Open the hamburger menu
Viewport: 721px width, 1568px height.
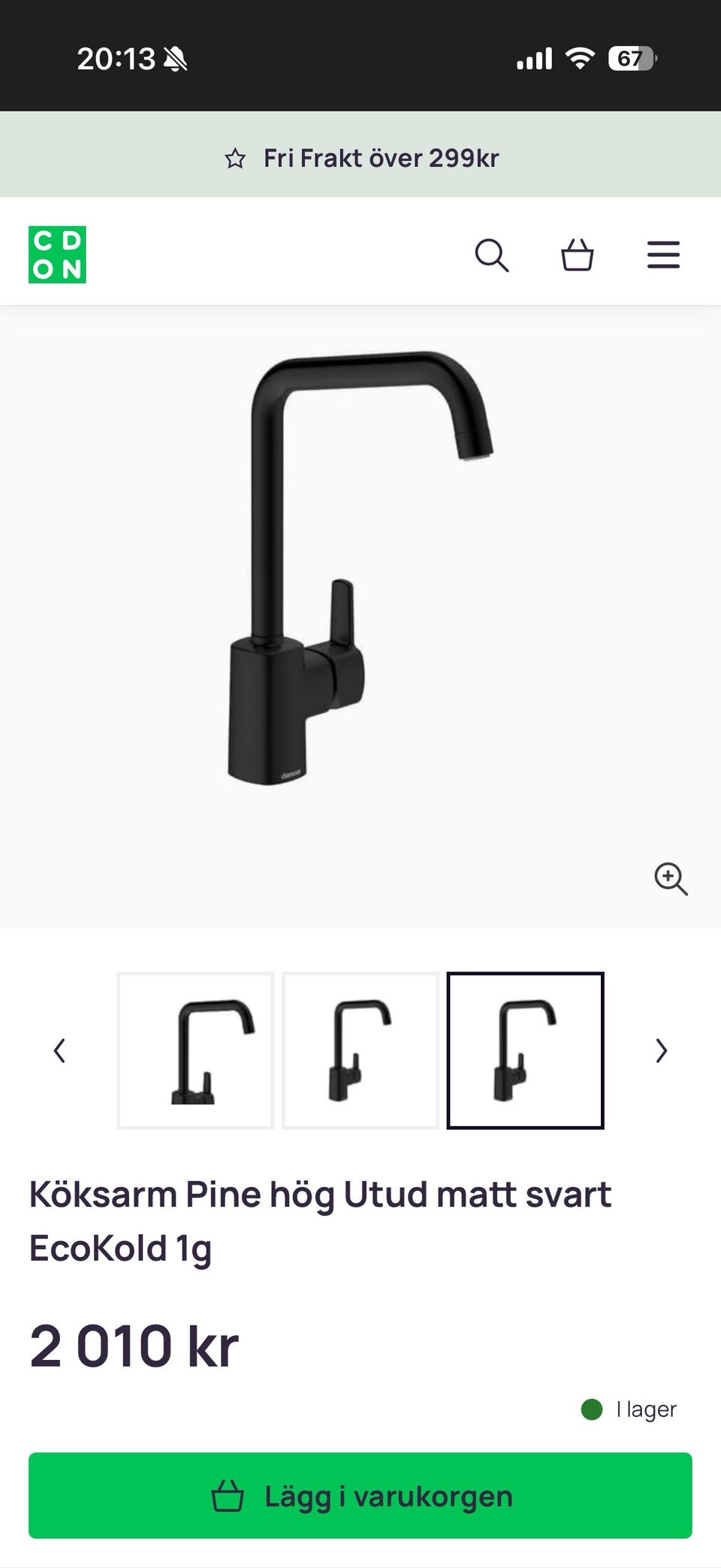(663, 255)
